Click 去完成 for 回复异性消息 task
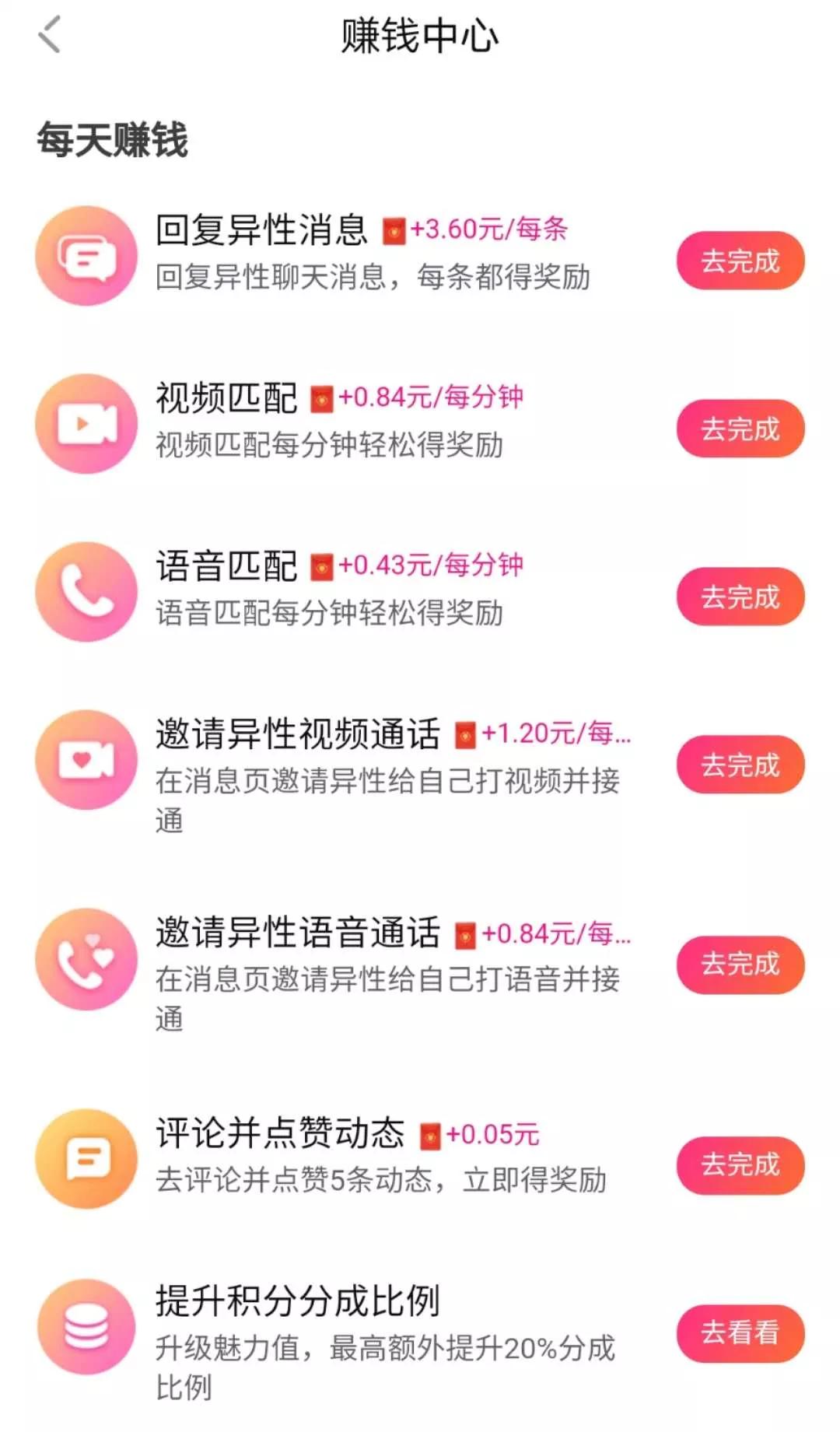Image resolution: width=840 pixels, height=1432 pixels. pyautogui.click(x=740, y=261)
